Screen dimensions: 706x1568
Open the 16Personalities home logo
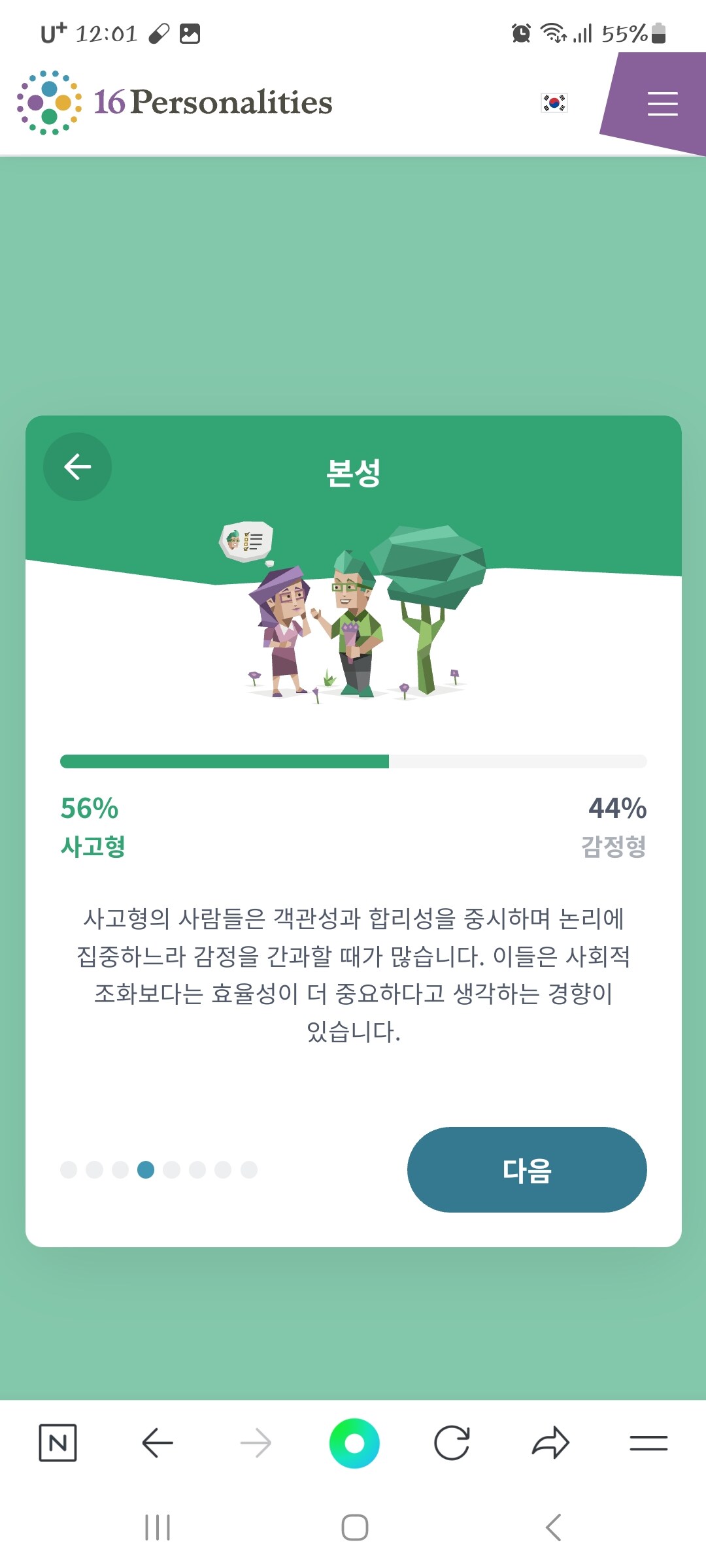point(175,103)
